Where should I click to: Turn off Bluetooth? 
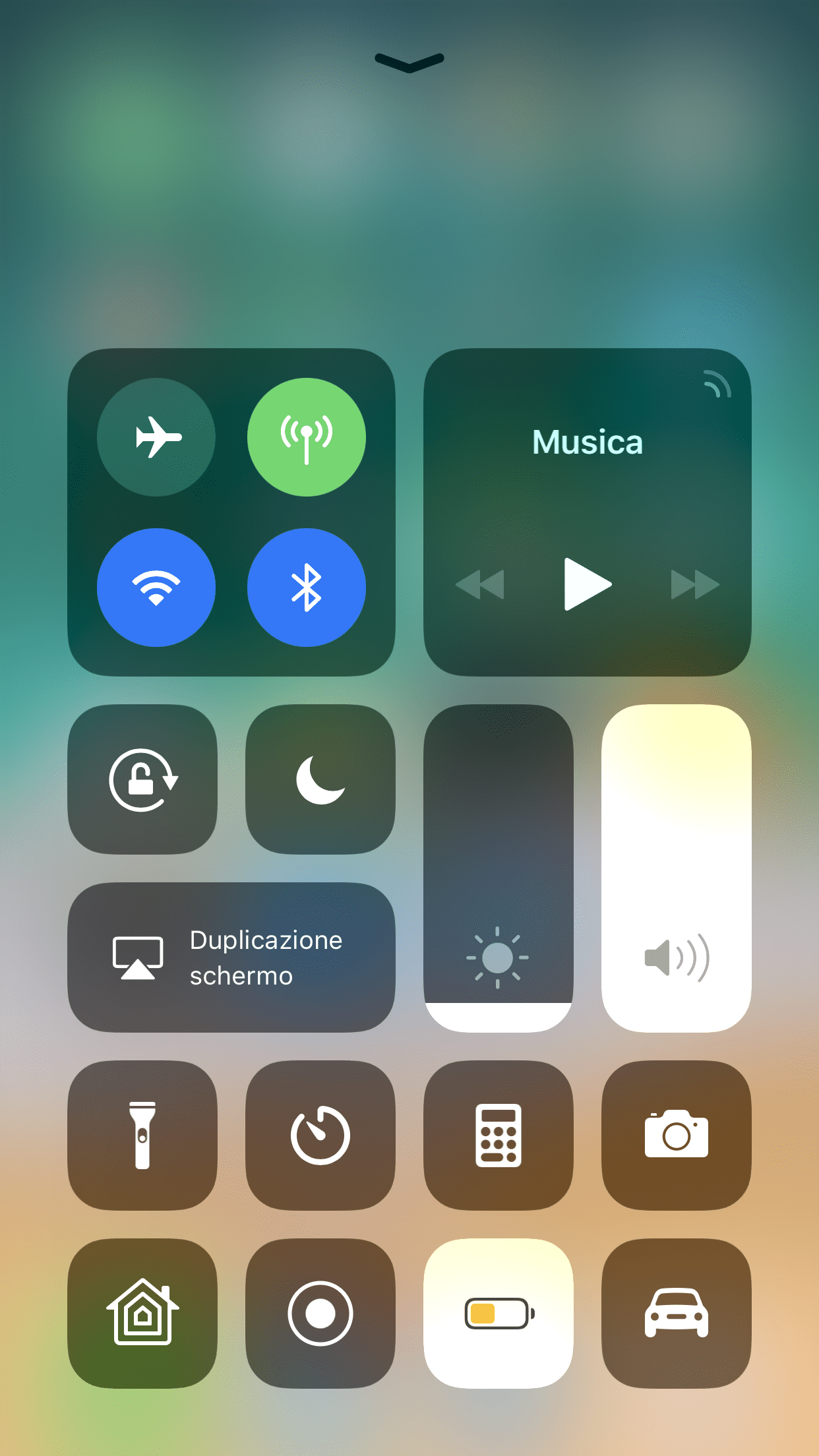(x=307, y=587)
